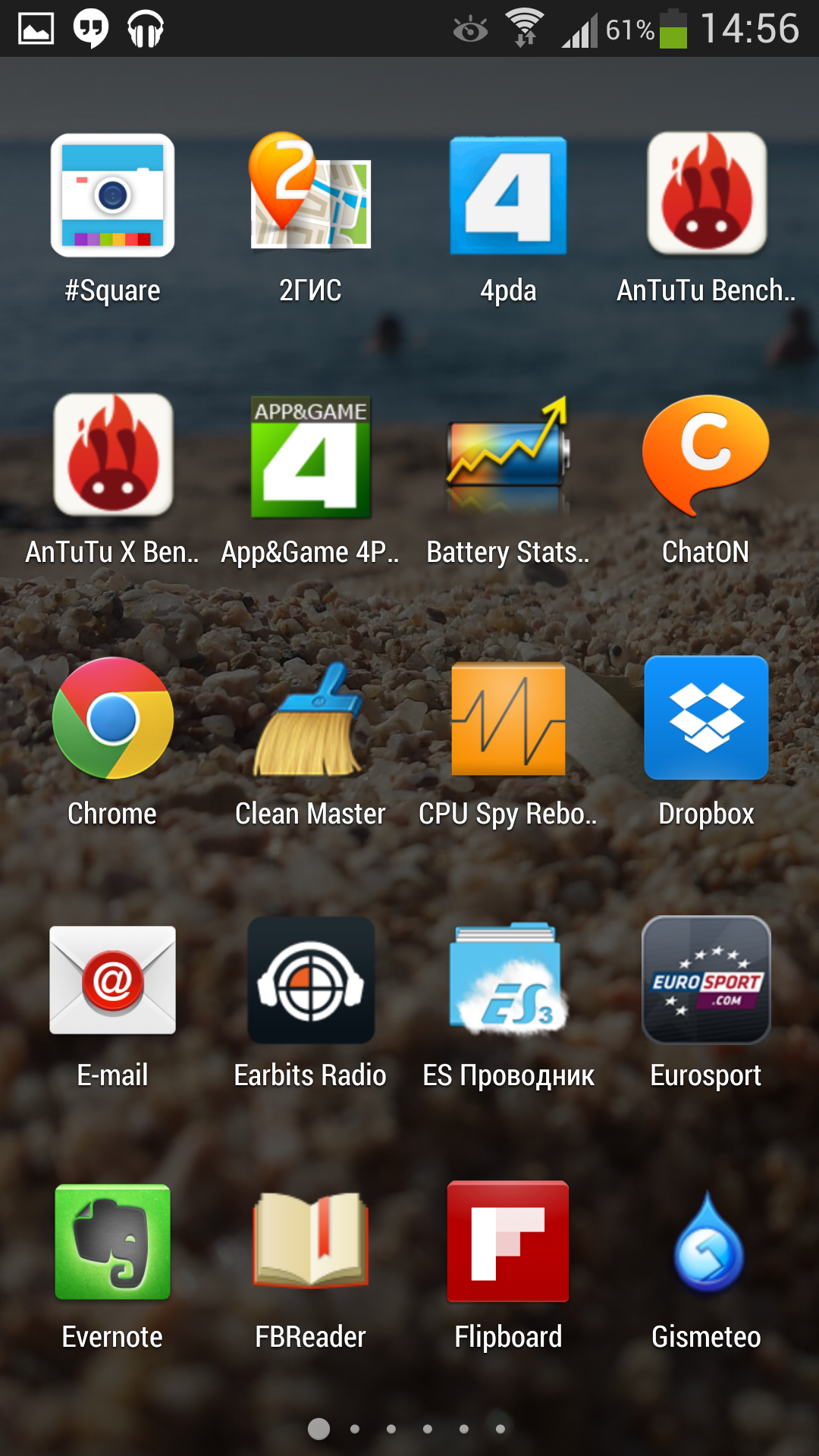Viewport: 819px width, 1456px height.
Task: Open Flipboard
Action: [508, 1241]
